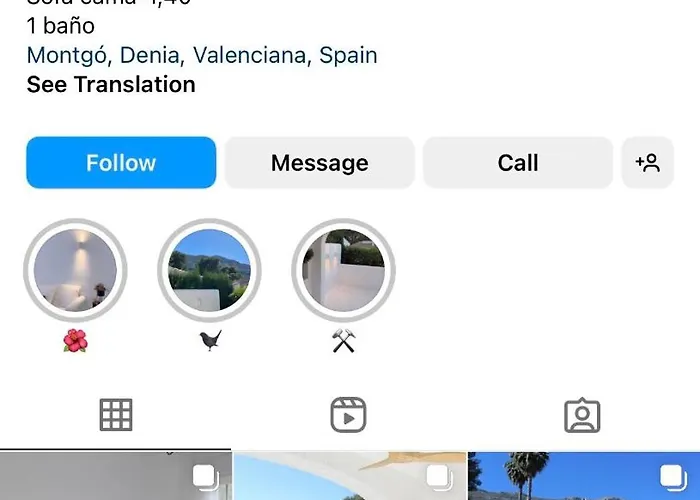Open the Montgó, Denia location link
This screenshot has width=700, height=500.
[202, 55]
